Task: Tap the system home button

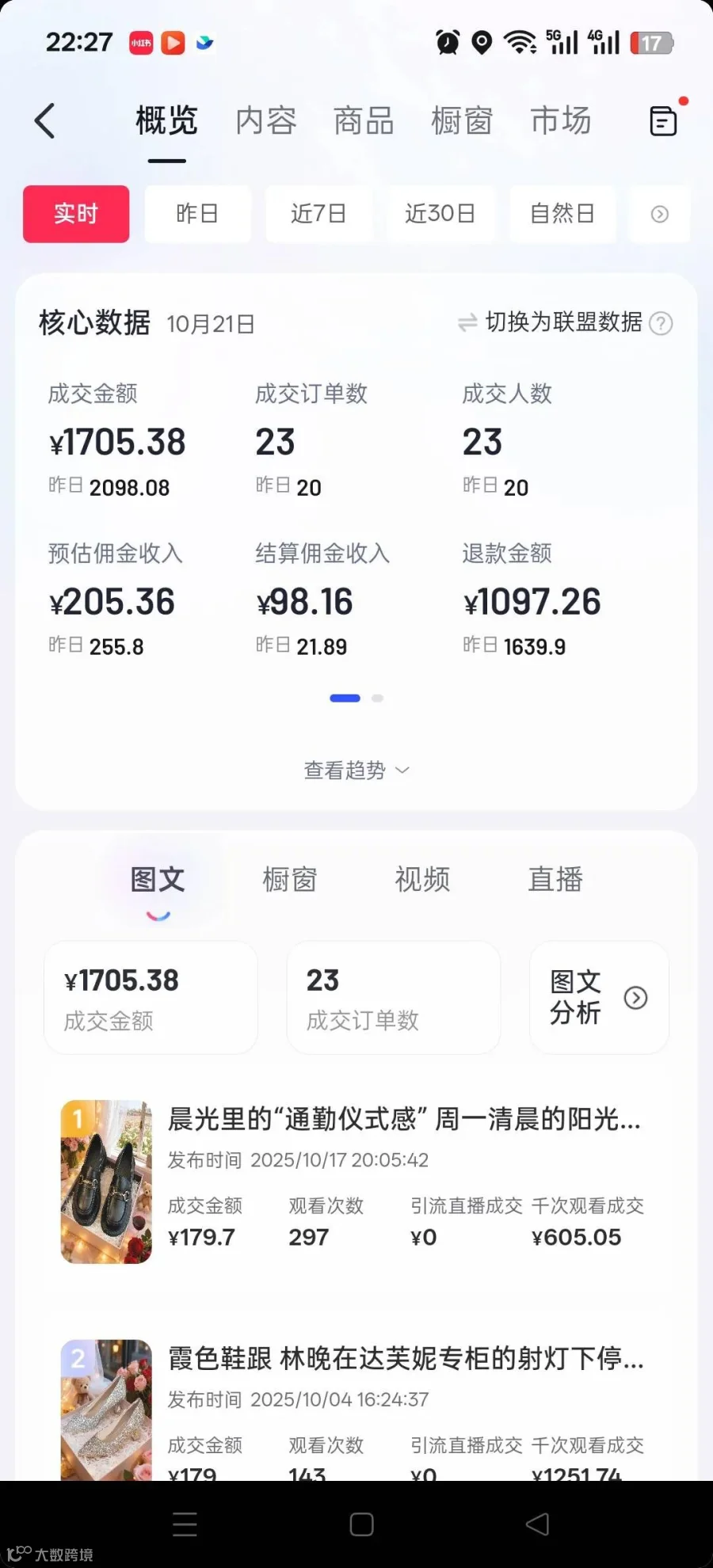Action: click(x=361, y=1524)
